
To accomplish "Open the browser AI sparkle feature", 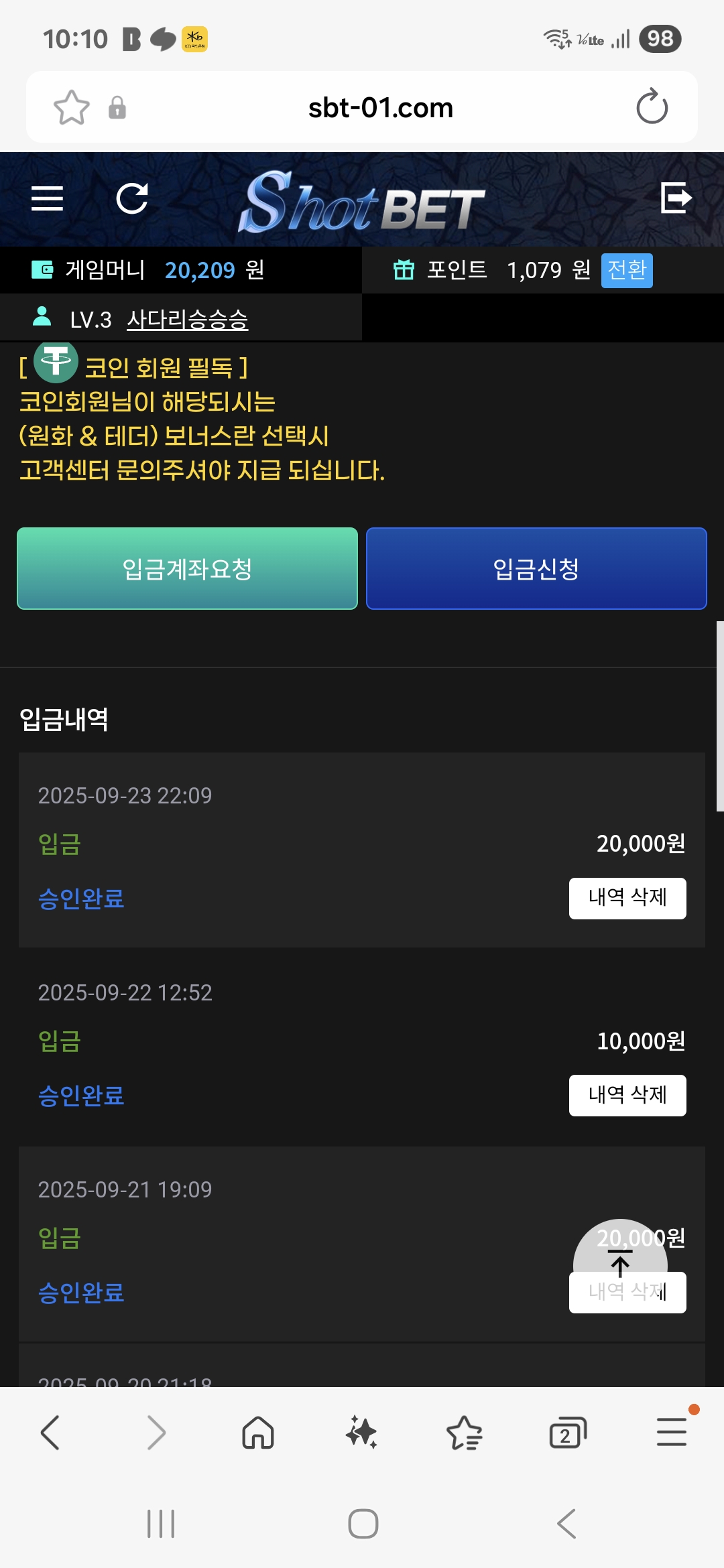I will (x=361, y=1433).
